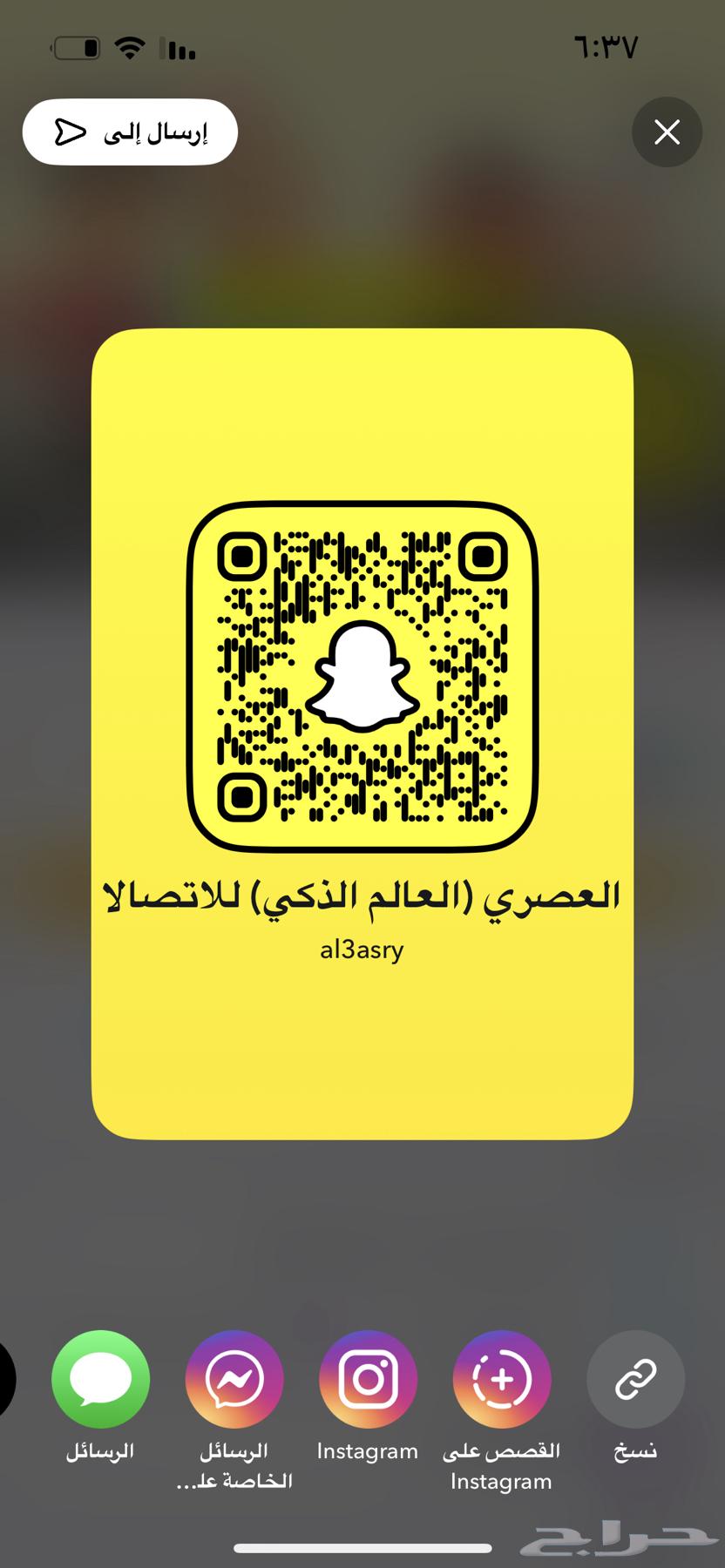Open Instagram Stories sharing option

[x=501, y=1381]
